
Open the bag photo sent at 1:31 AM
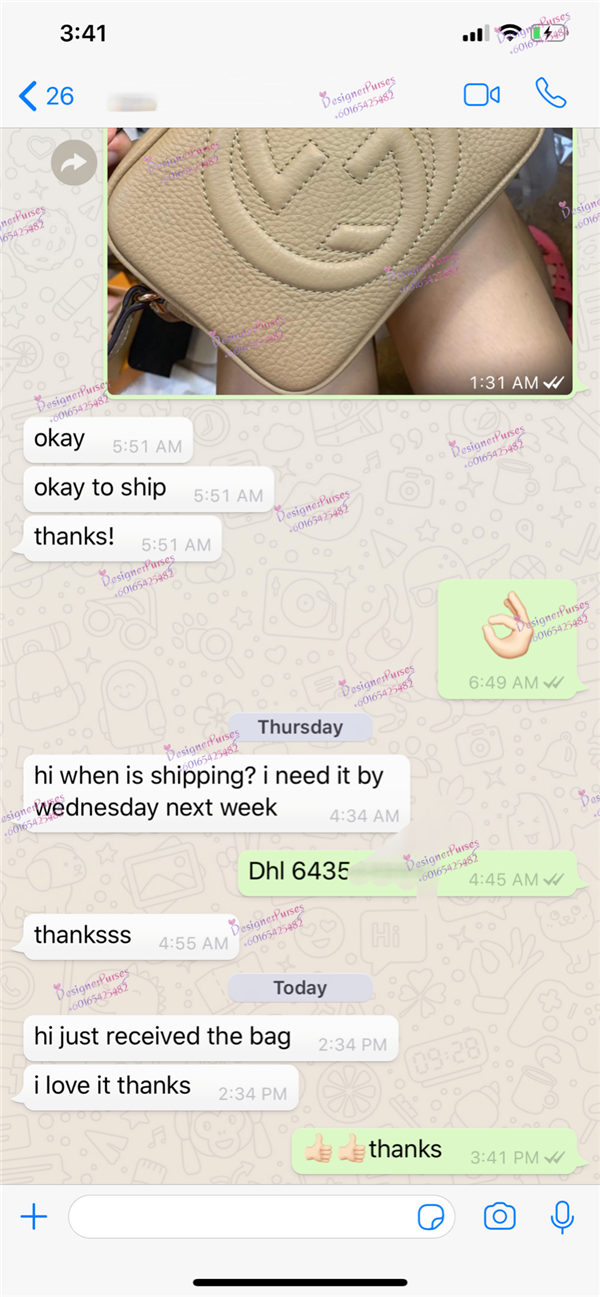tap(340, 260)
